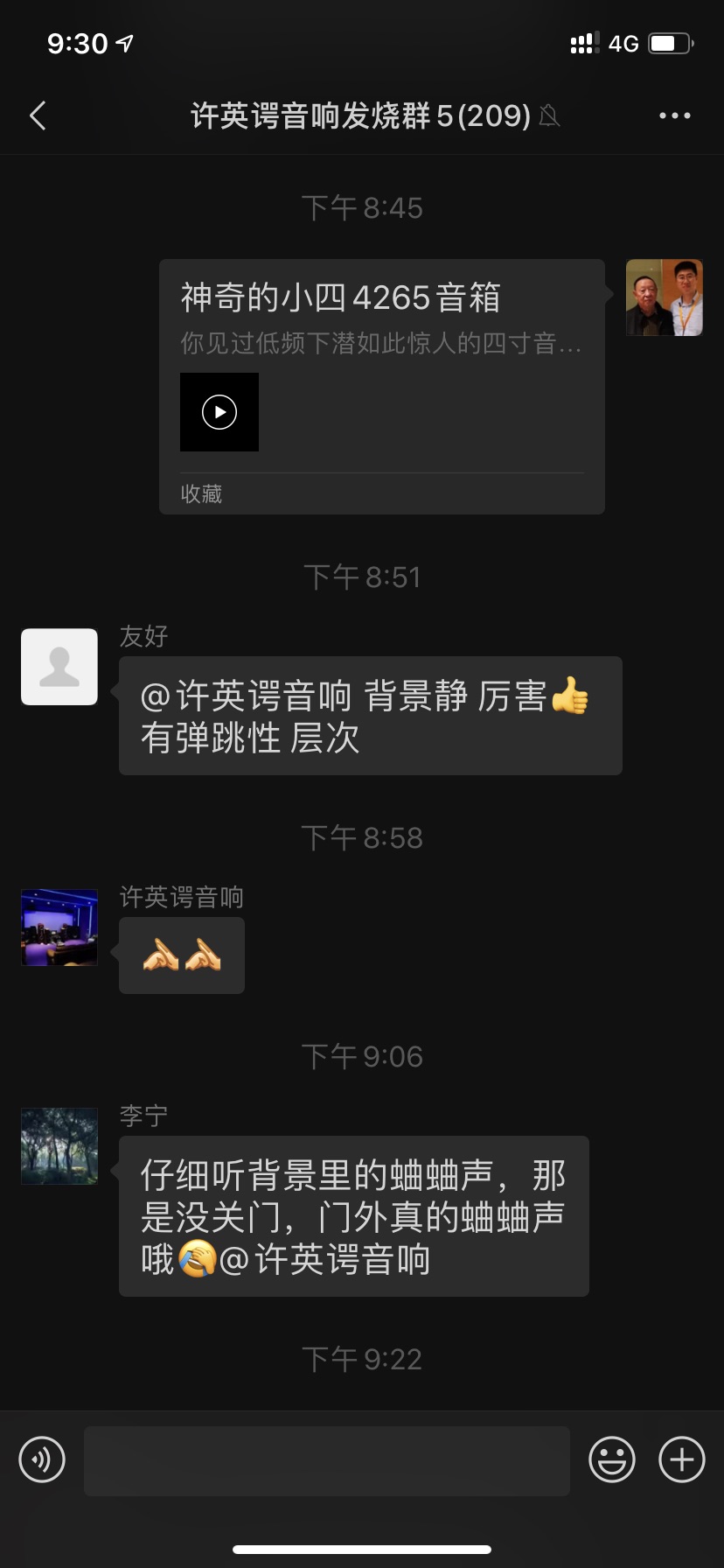Go back to the chat list
The width and height of the screenshot is (724, 1568).
coord(38,115)
